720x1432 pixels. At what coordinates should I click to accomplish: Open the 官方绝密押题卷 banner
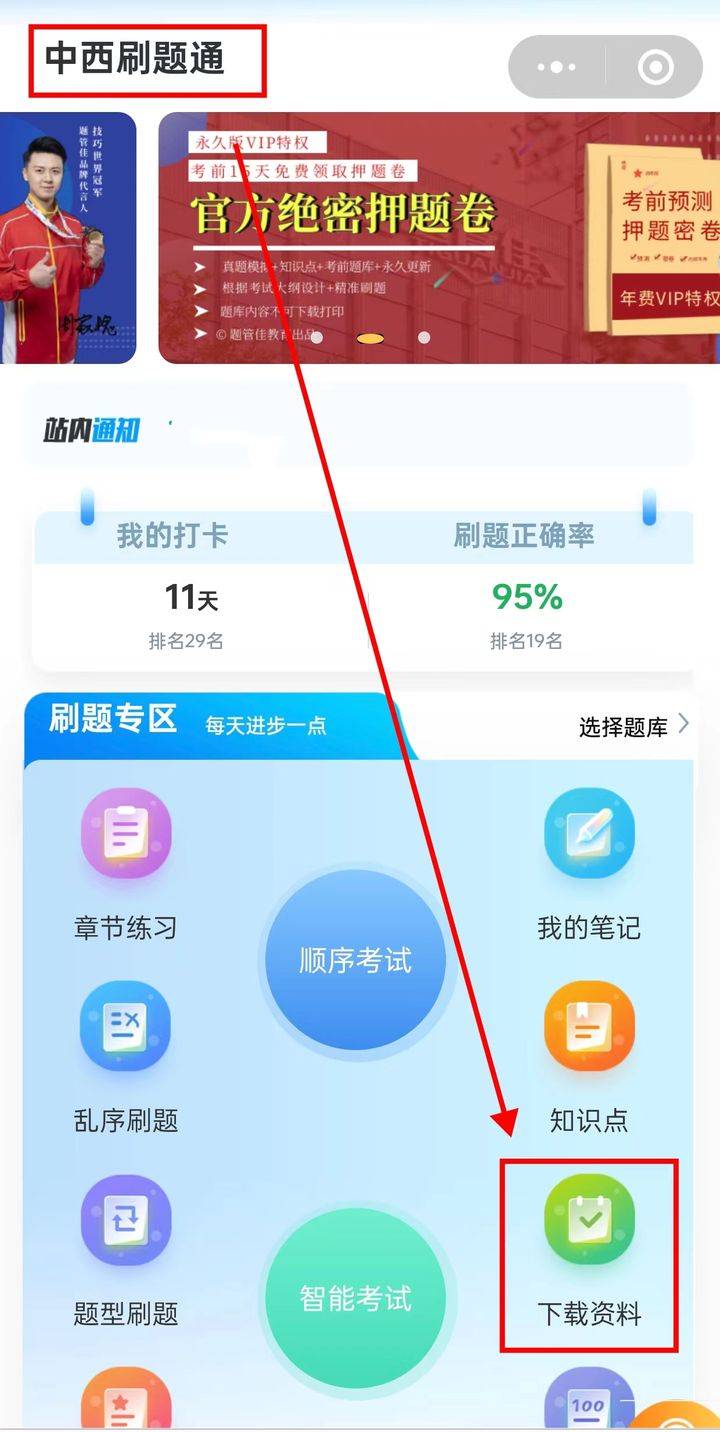[440, 238]
